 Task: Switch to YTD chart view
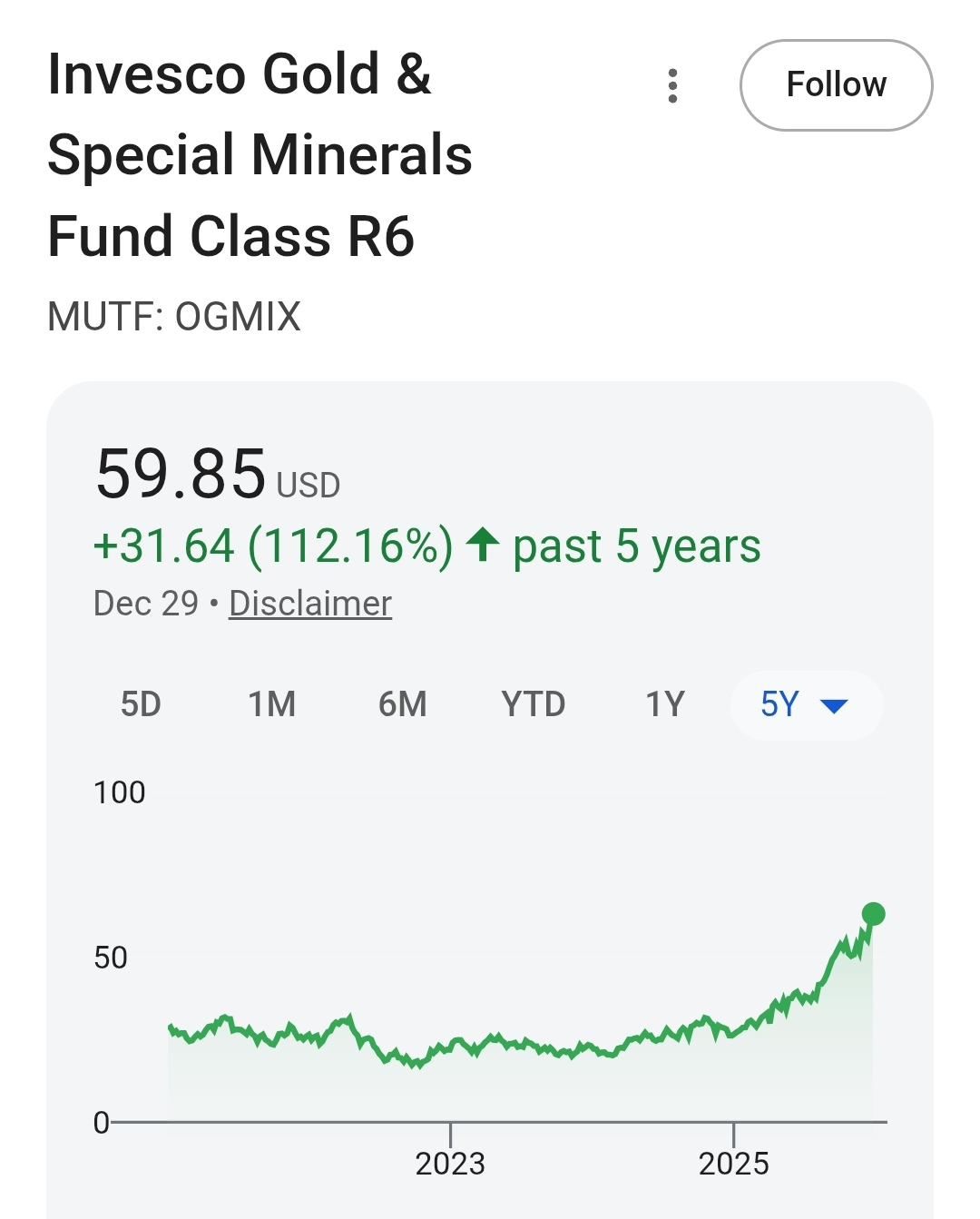[x=534, y=704]
